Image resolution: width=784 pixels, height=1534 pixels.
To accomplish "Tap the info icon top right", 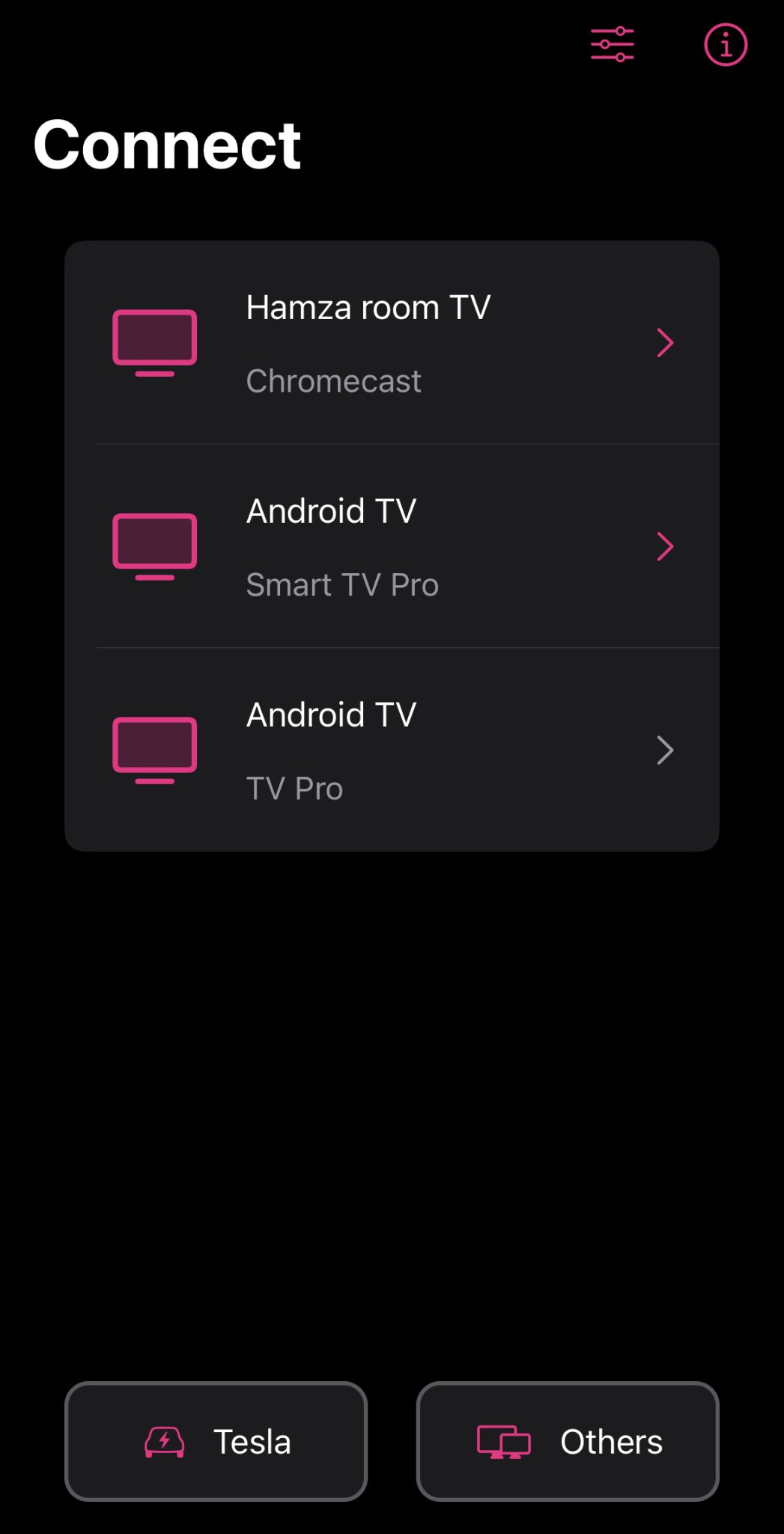I will 725,43.
